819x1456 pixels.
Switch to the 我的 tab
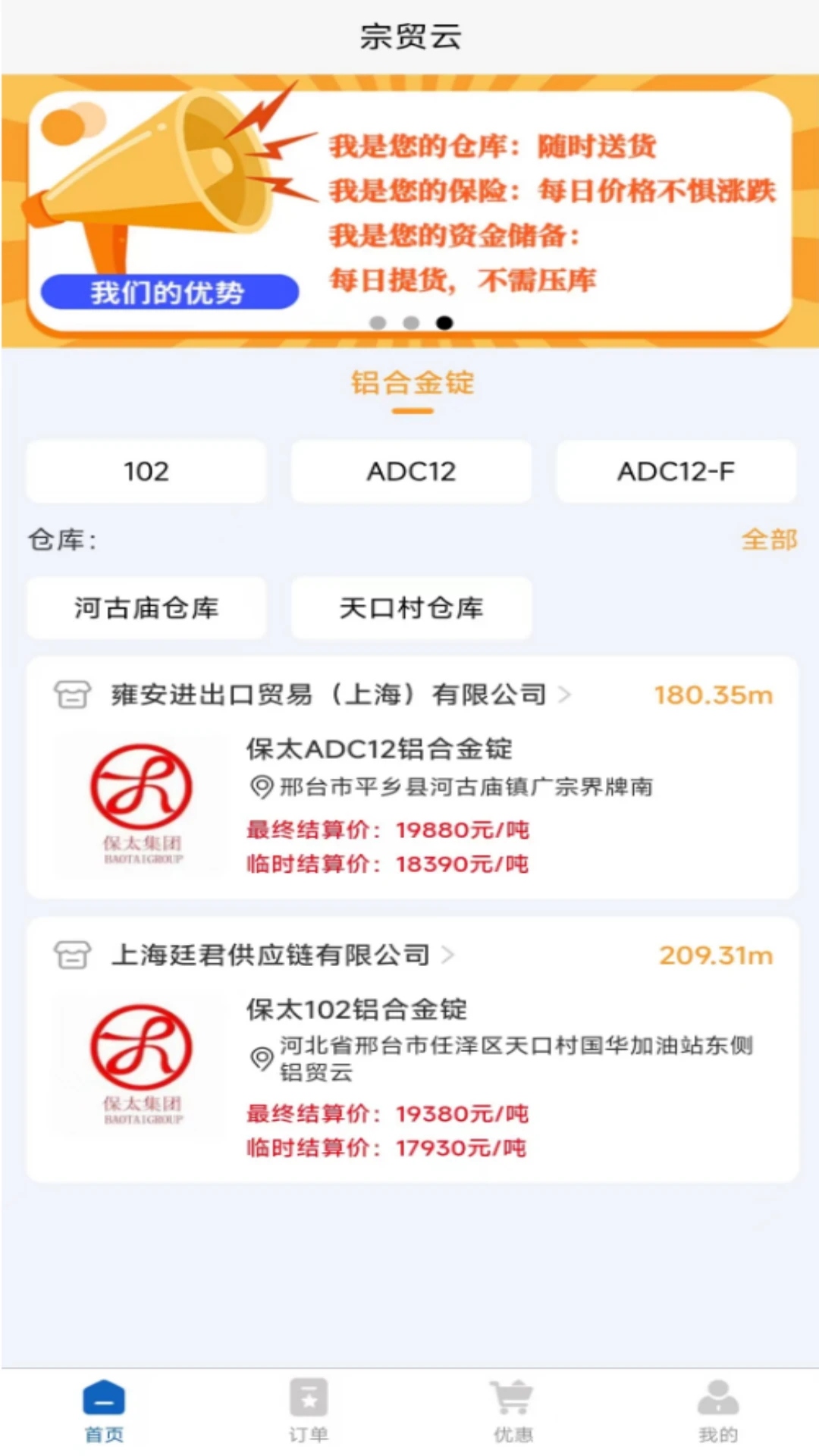click(717, 1412)
